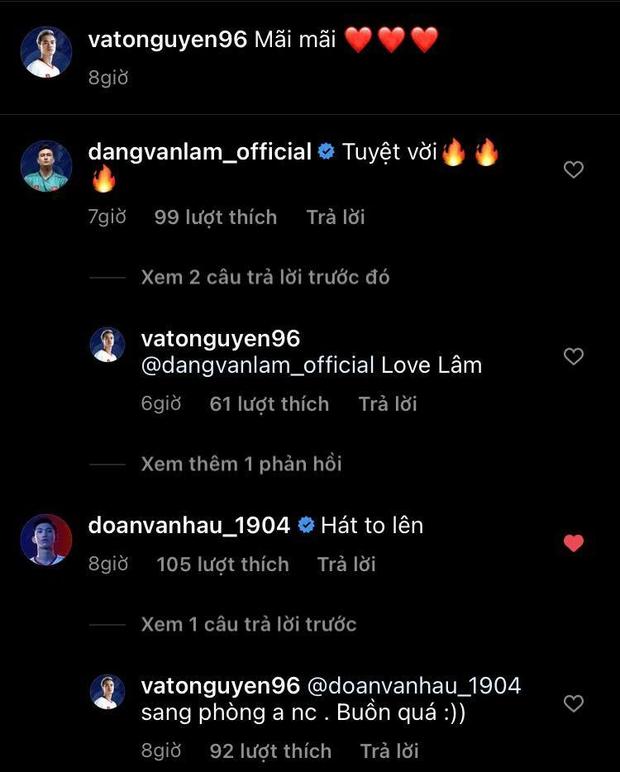Open doanvanhau_1904's profile from username
This screenshot has width=620, height=772.
[x=189, y=524]
